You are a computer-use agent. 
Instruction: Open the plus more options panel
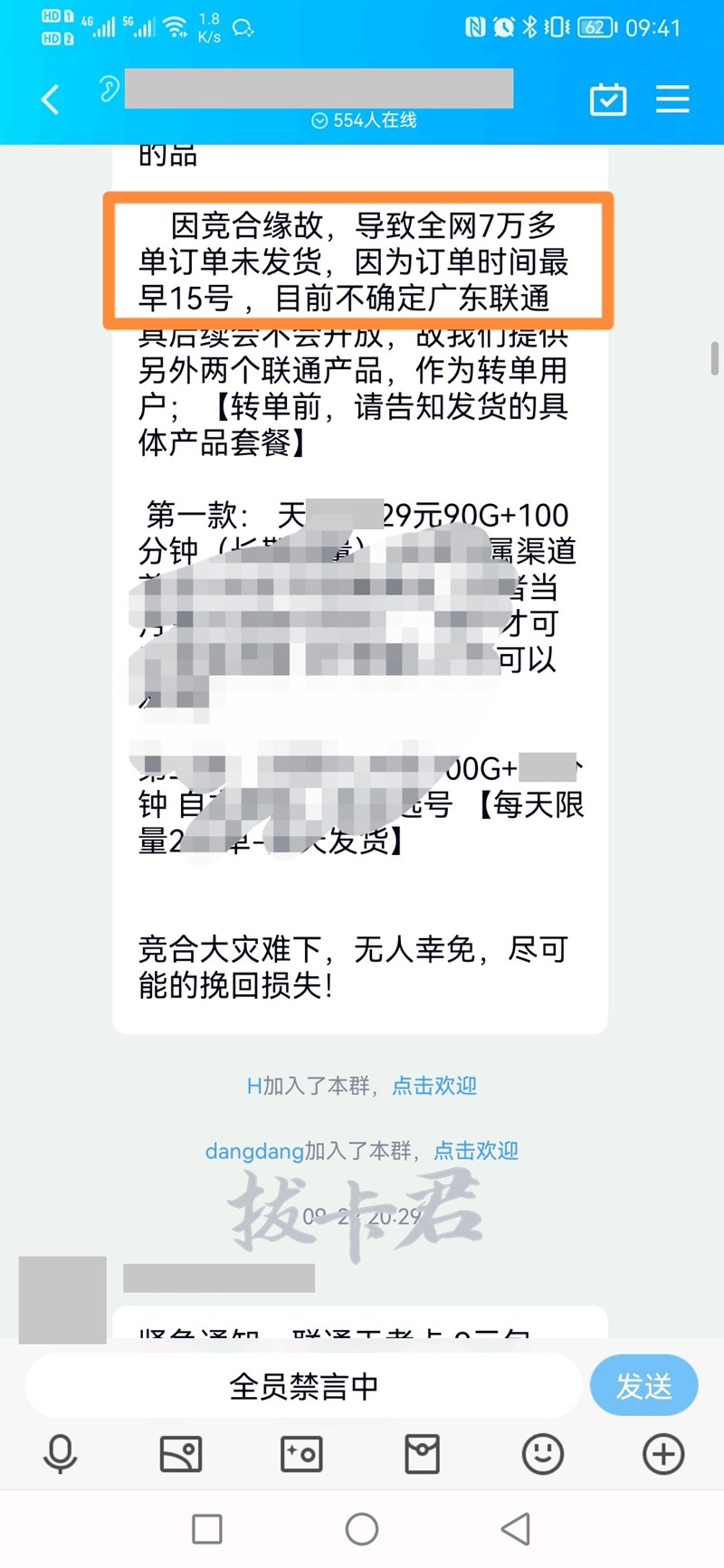pyautogui.click(x=663, y=1454)
